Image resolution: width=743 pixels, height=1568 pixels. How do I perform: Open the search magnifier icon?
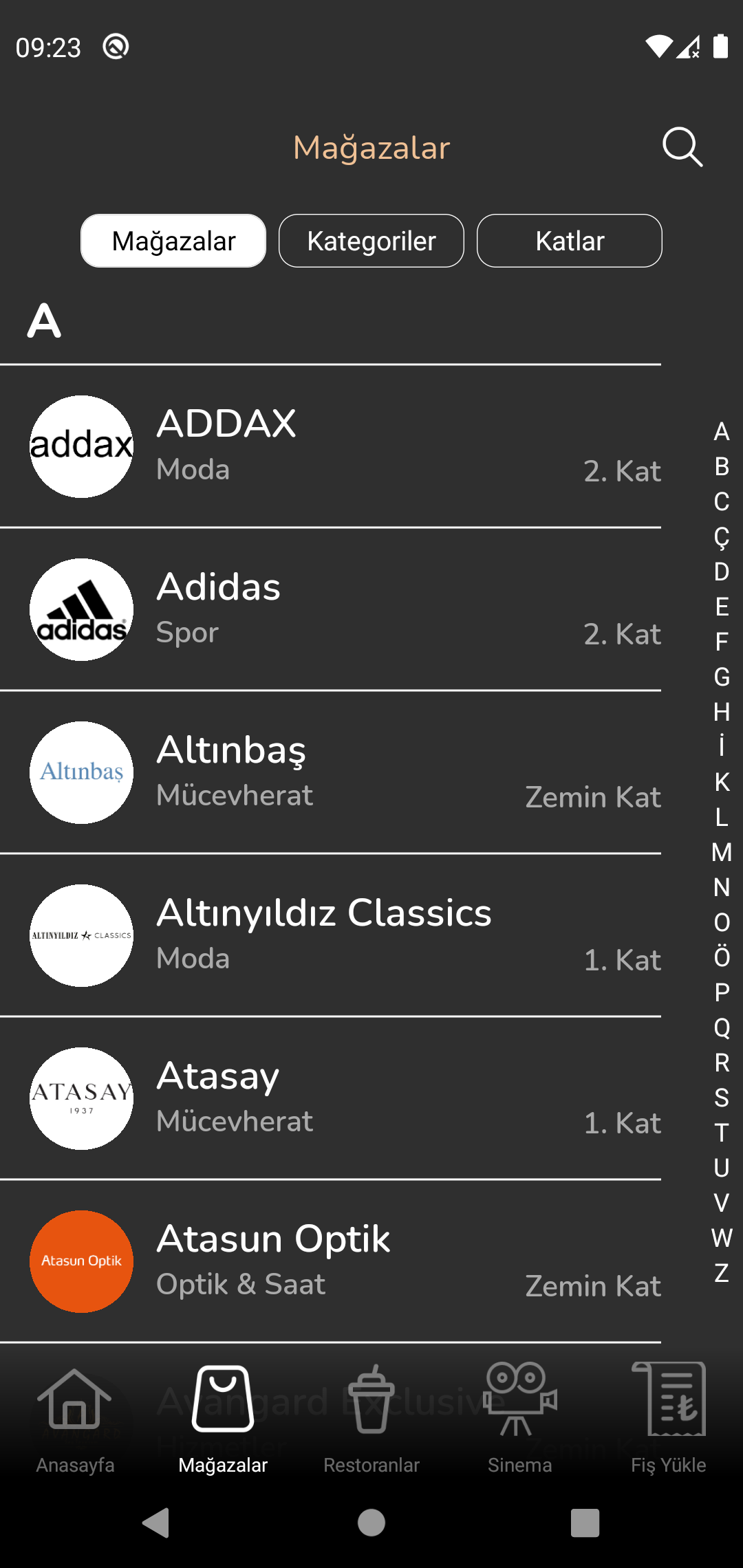point(682,147)
